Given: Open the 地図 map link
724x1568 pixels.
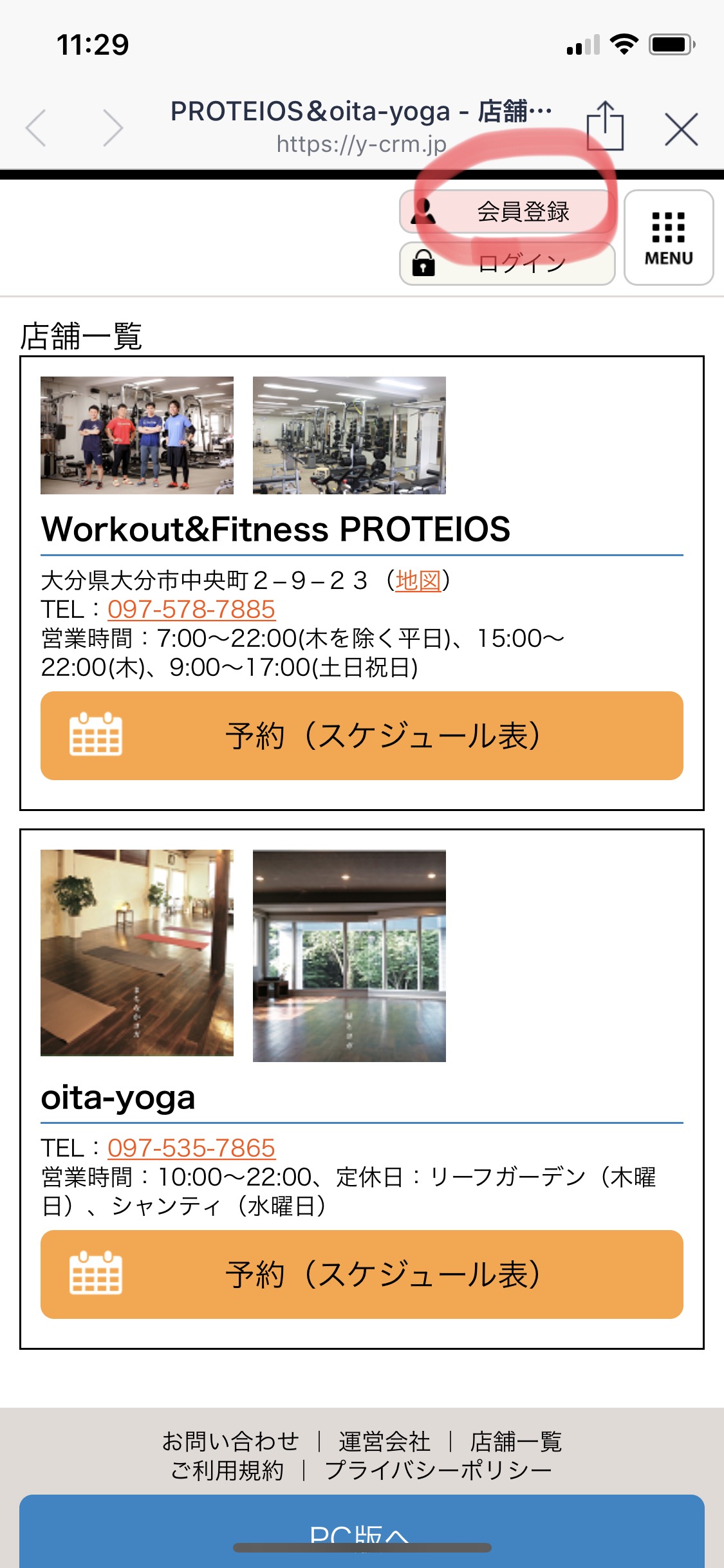Looking at the screenshot, I should (418, 581).
